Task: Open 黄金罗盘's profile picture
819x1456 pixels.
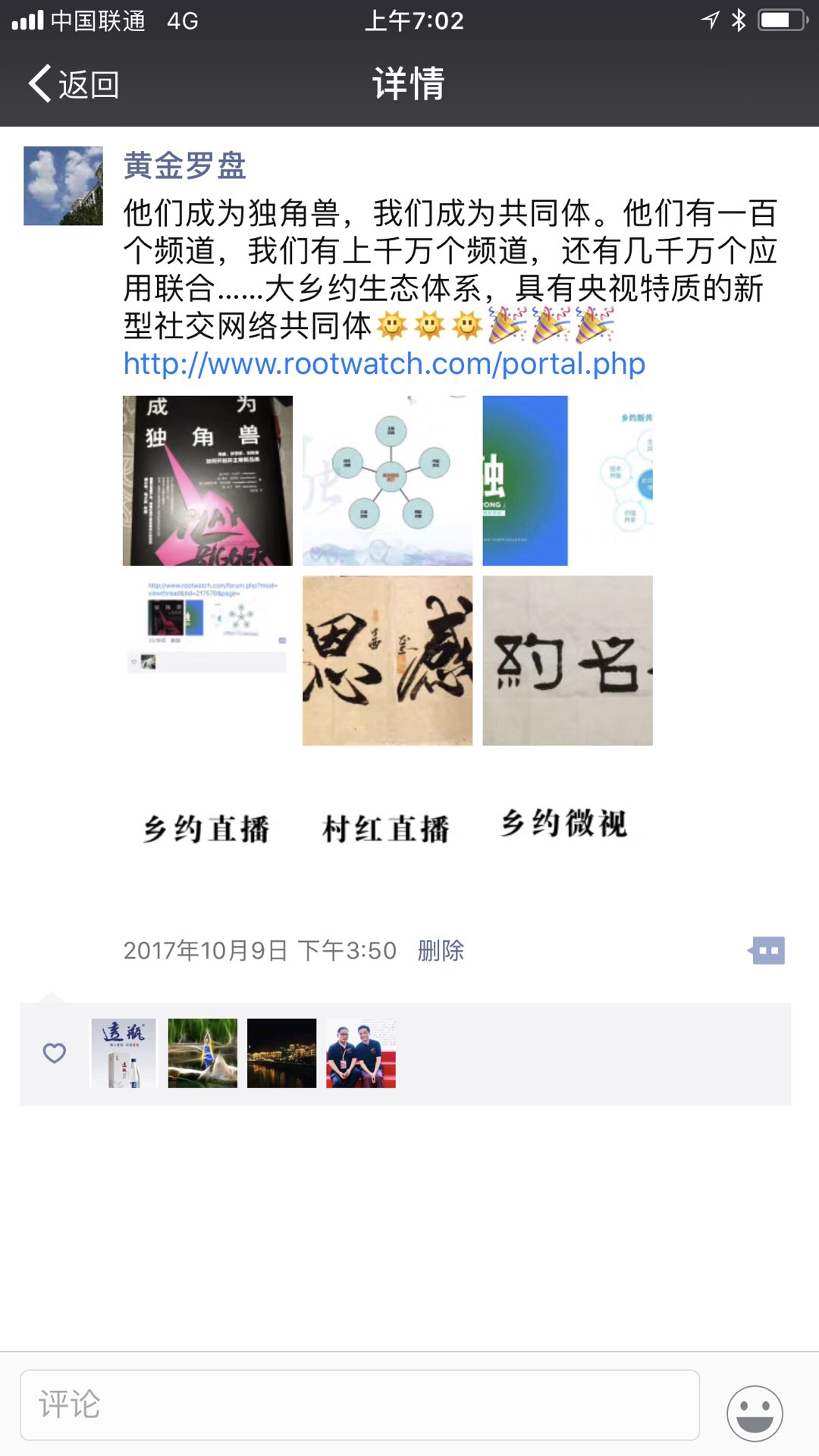Action: coord(63,186)
